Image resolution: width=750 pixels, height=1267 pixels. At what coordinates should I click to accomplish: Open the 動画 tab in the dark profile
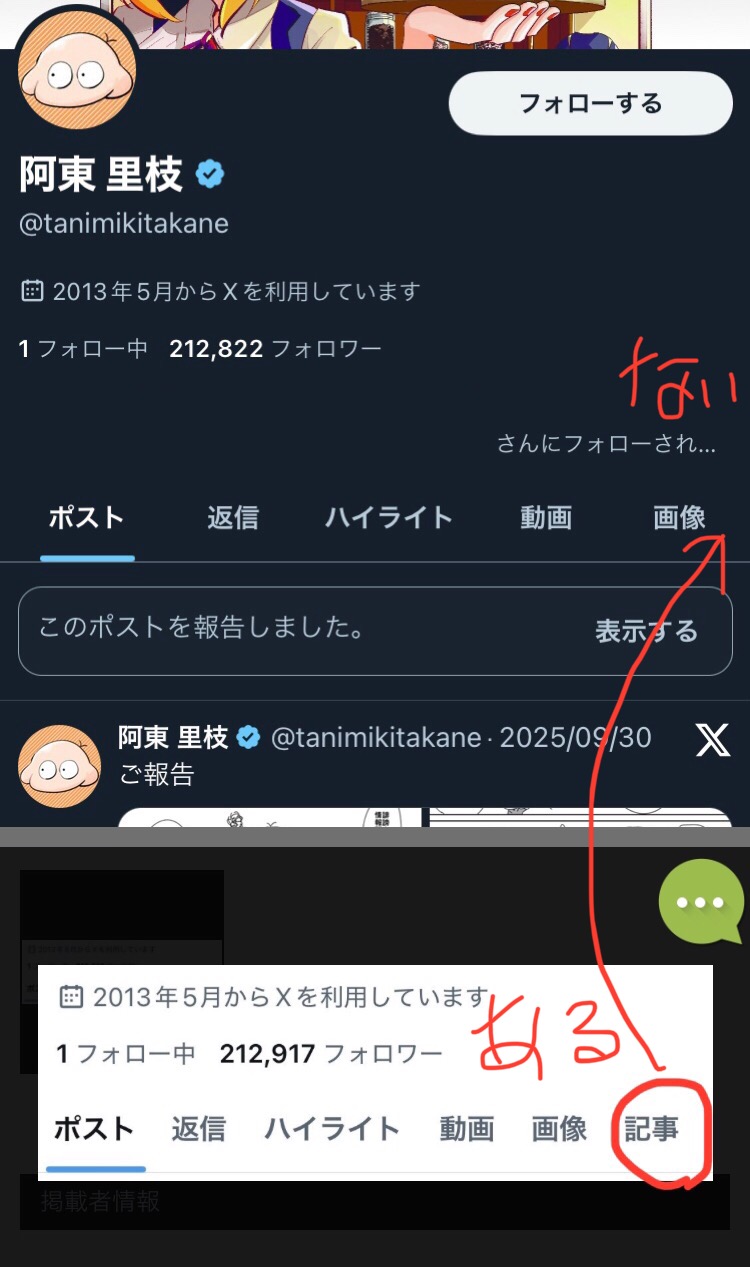(546, 517)
